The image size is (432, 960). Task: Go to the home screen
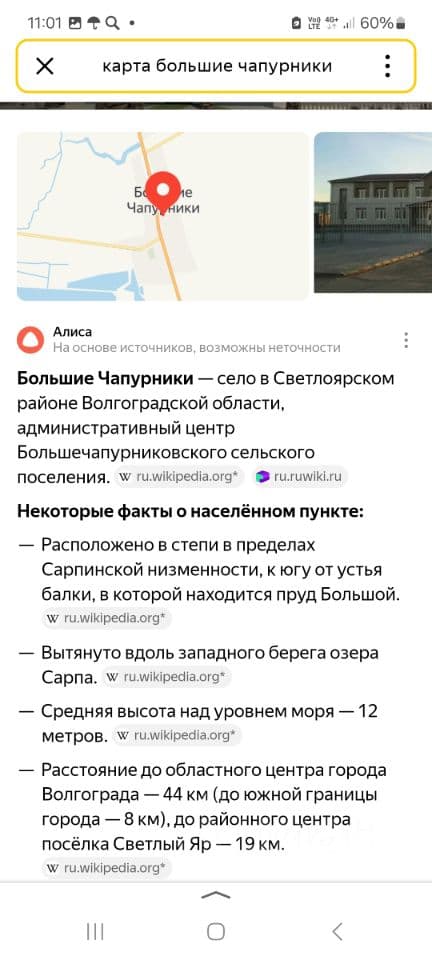coord(215,931)
